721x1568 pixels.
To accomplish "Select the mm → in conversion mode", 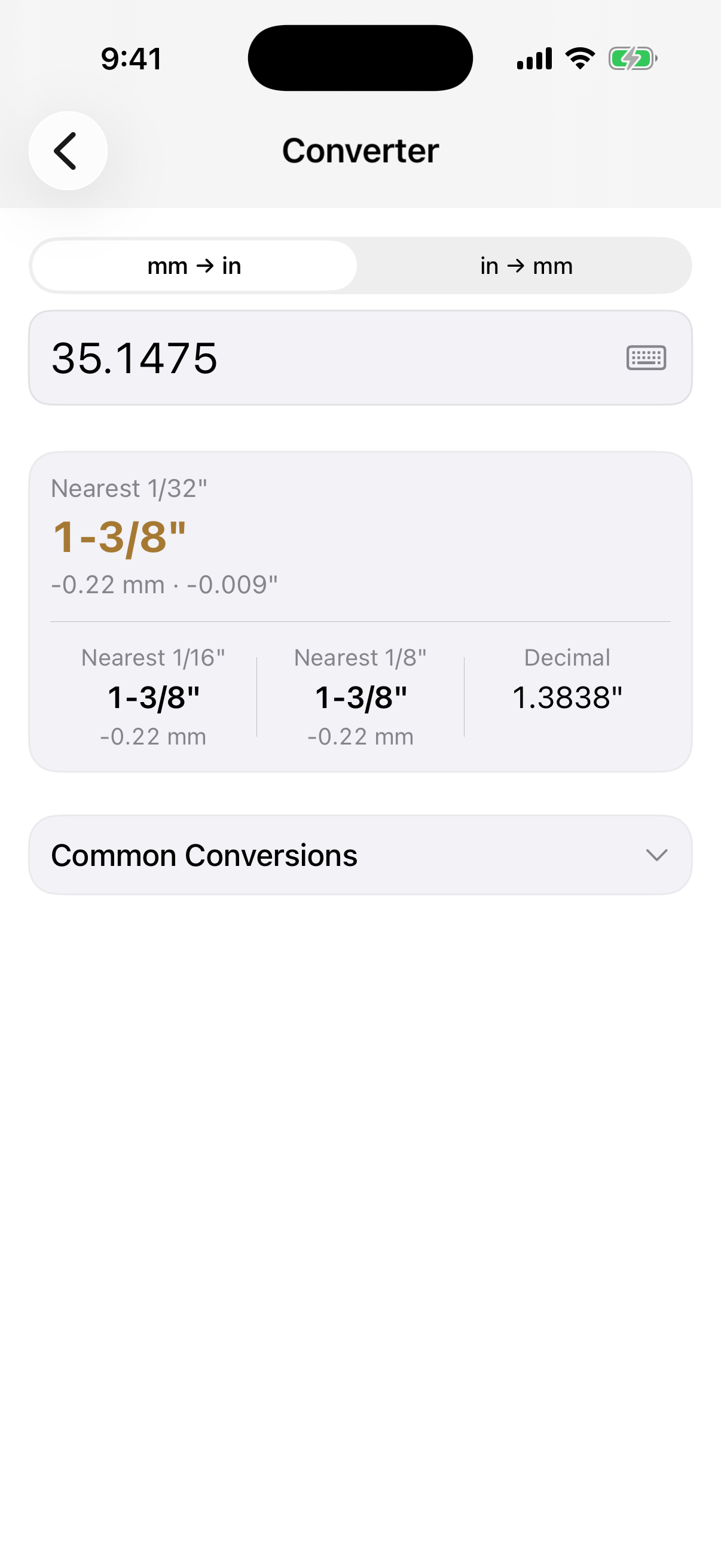I will pyautogui.click(x=194, y=266).
